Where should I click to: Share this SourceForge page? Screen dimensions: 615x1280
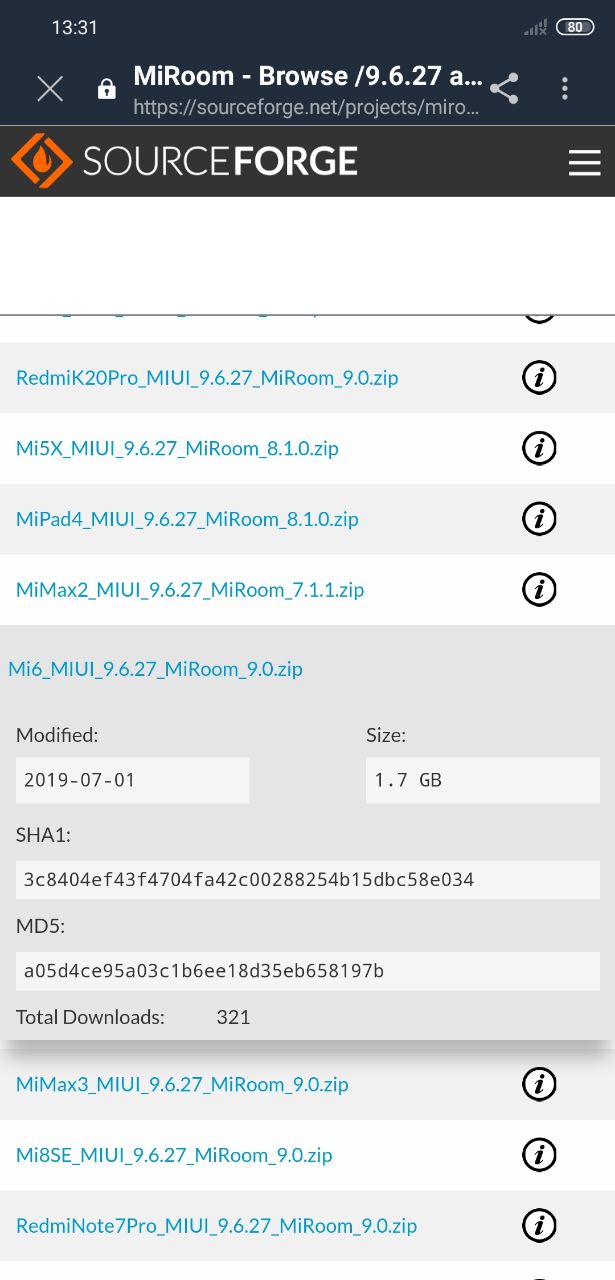coord(505,89)
